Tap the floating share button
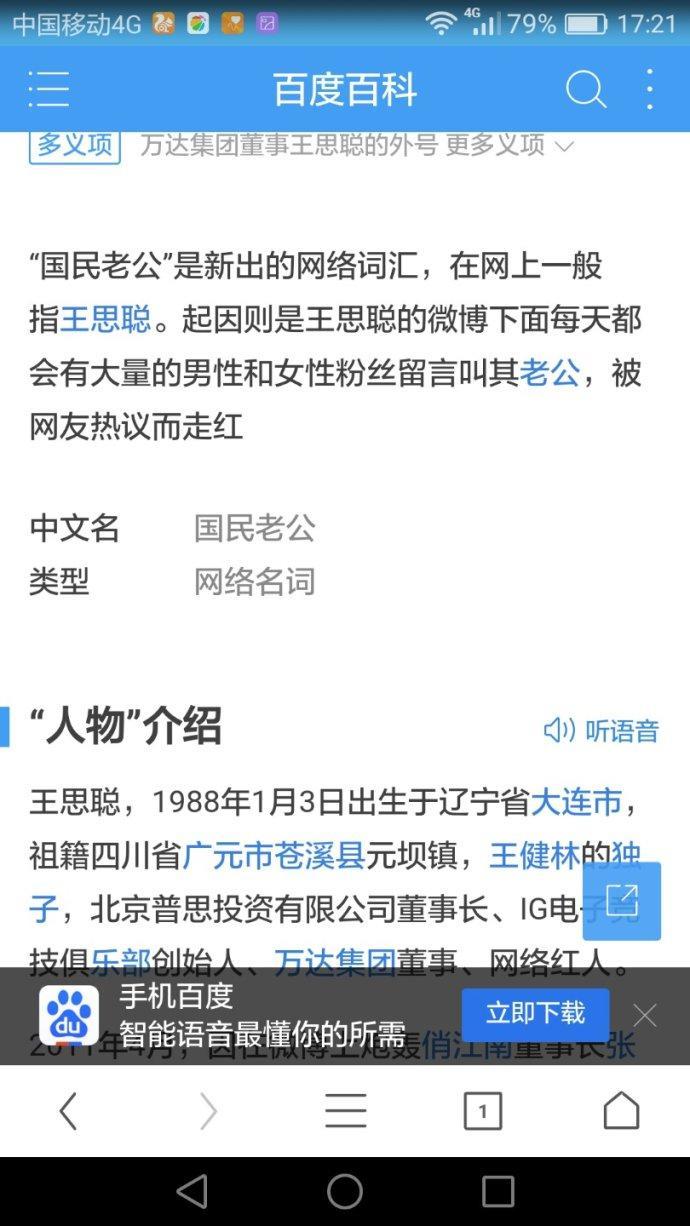 pos(621,900)
